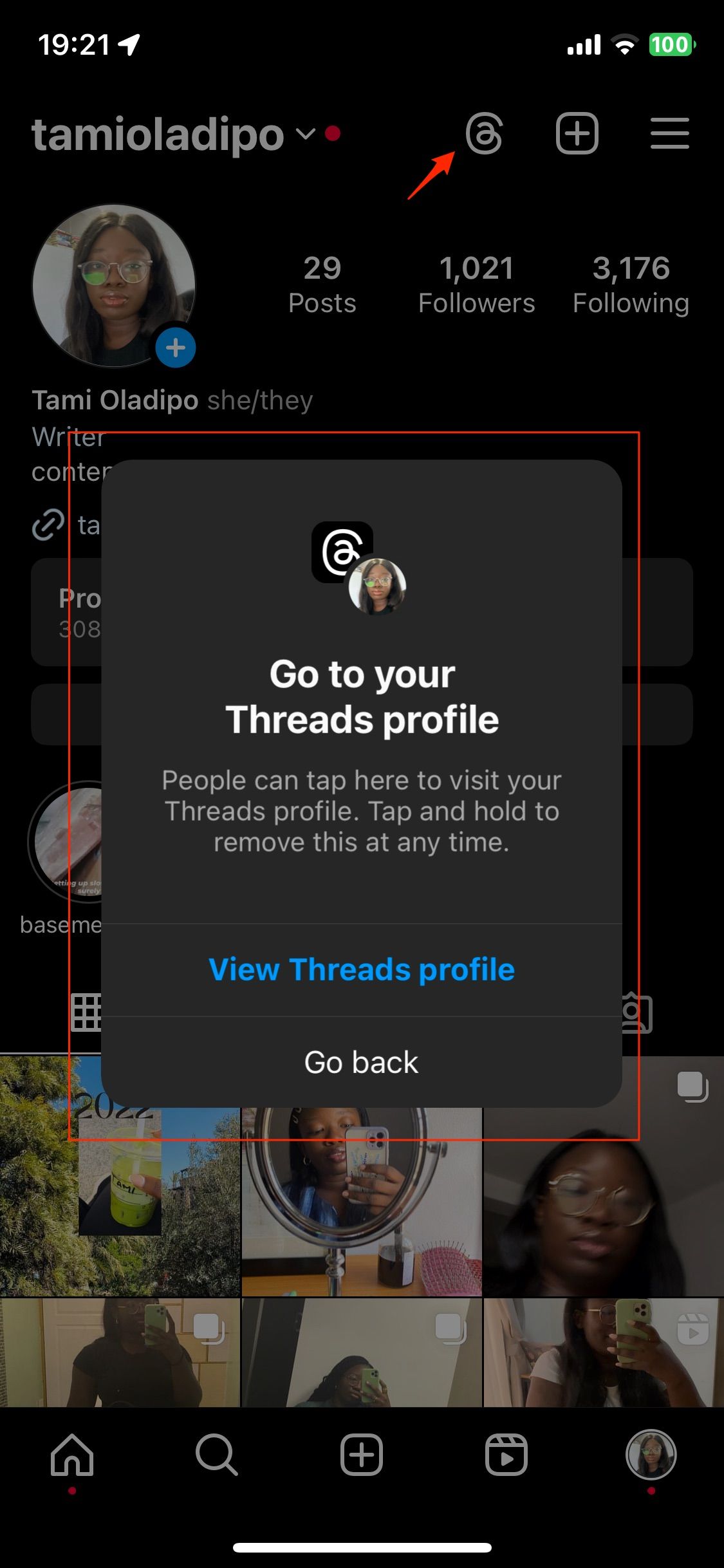Switch to the Home tab
This screenshot has width=724, height=1568.
(72, 1455)
